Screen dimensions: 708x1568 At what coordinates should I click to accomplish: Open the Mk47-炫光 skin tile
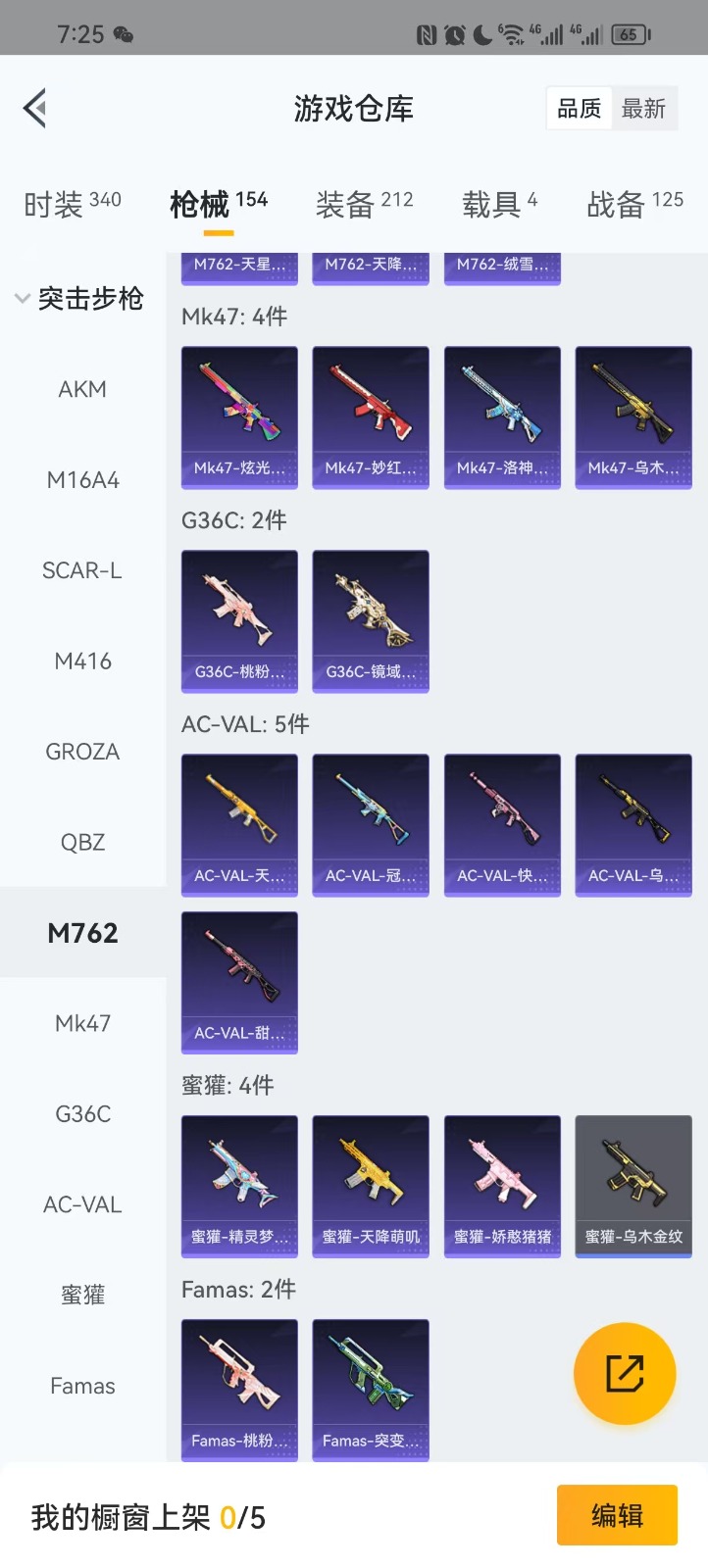coord(239,416)
